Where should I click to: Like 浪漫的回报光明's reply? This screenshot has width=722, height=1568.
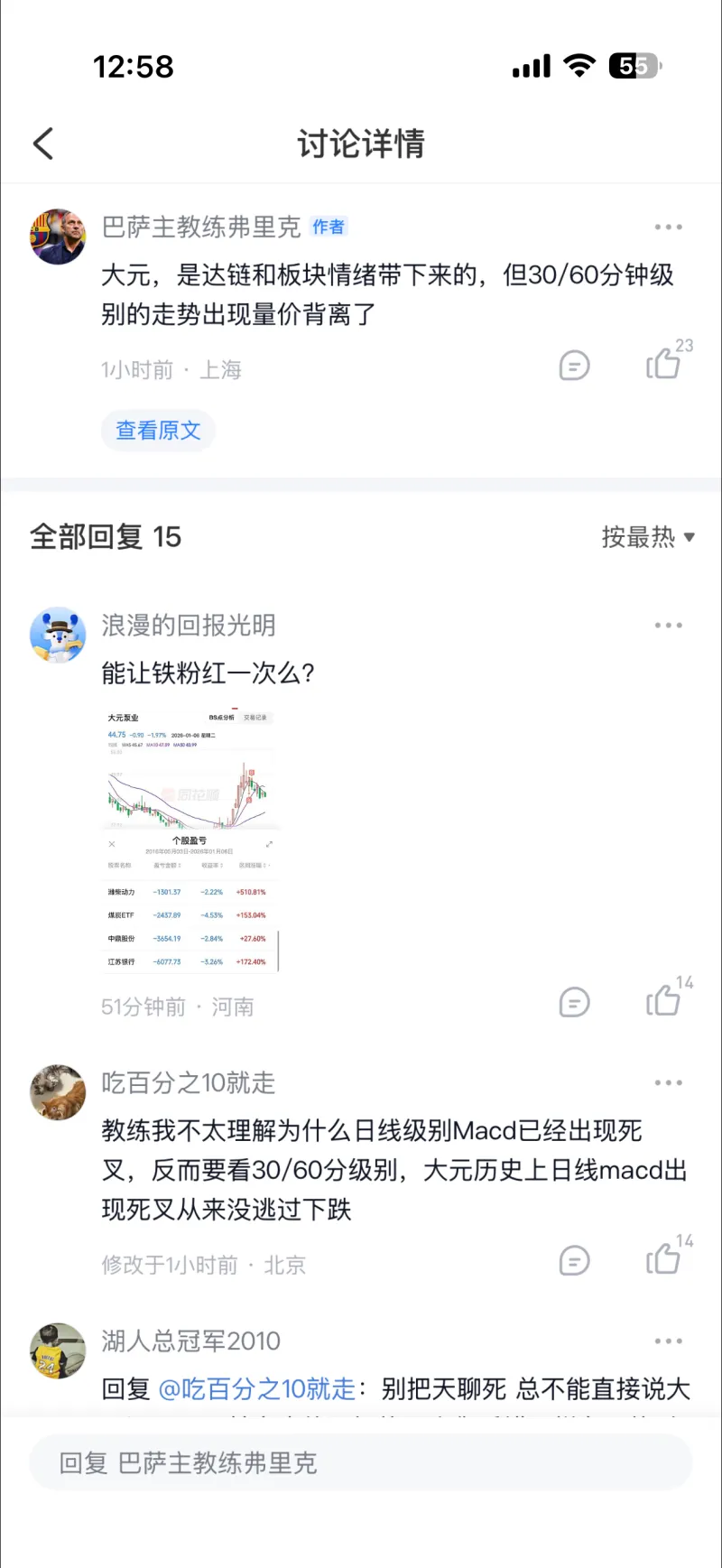[x=663, y=1001]
